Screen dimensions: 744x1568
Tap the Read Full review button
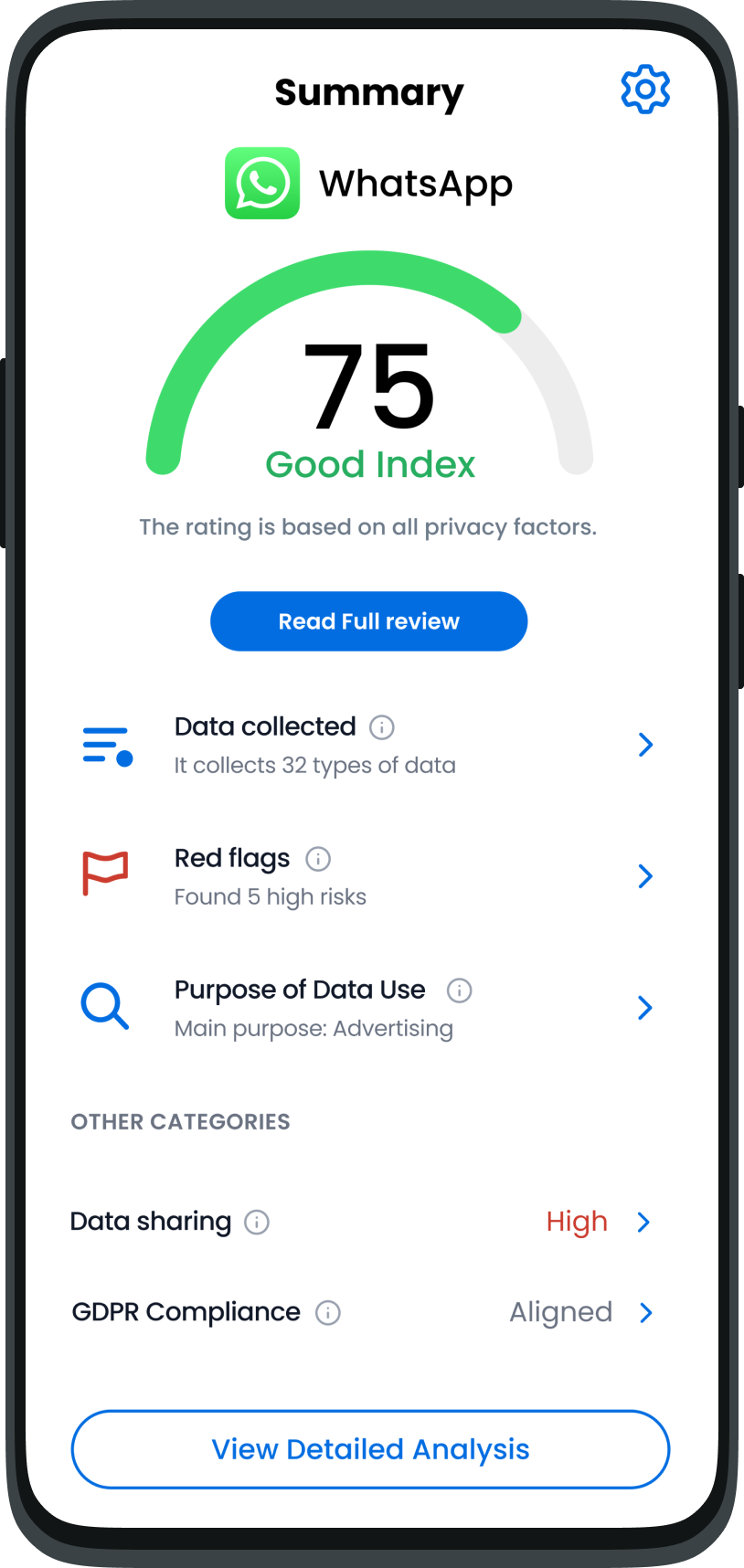(x=368, y=621)
